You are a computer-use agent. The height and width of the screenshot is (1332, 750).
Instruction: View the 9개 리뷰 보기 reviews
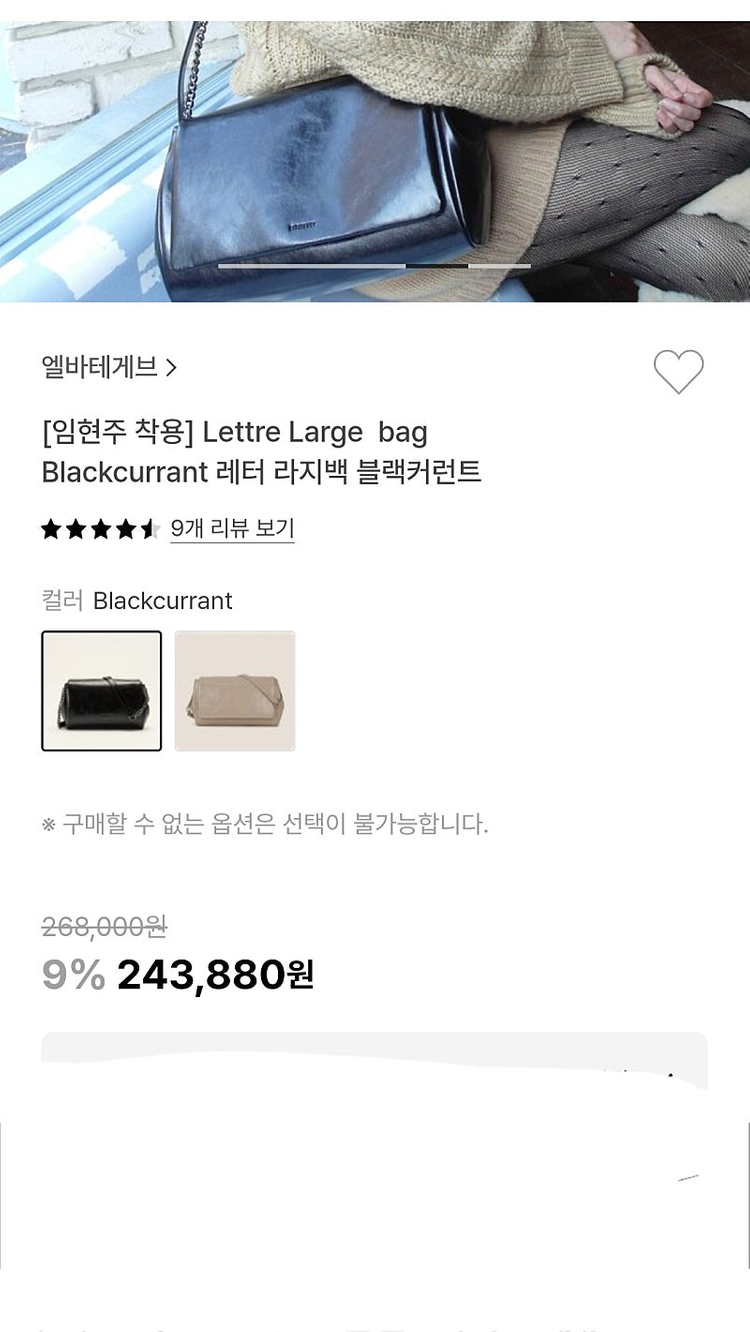[x=232, y=528]
